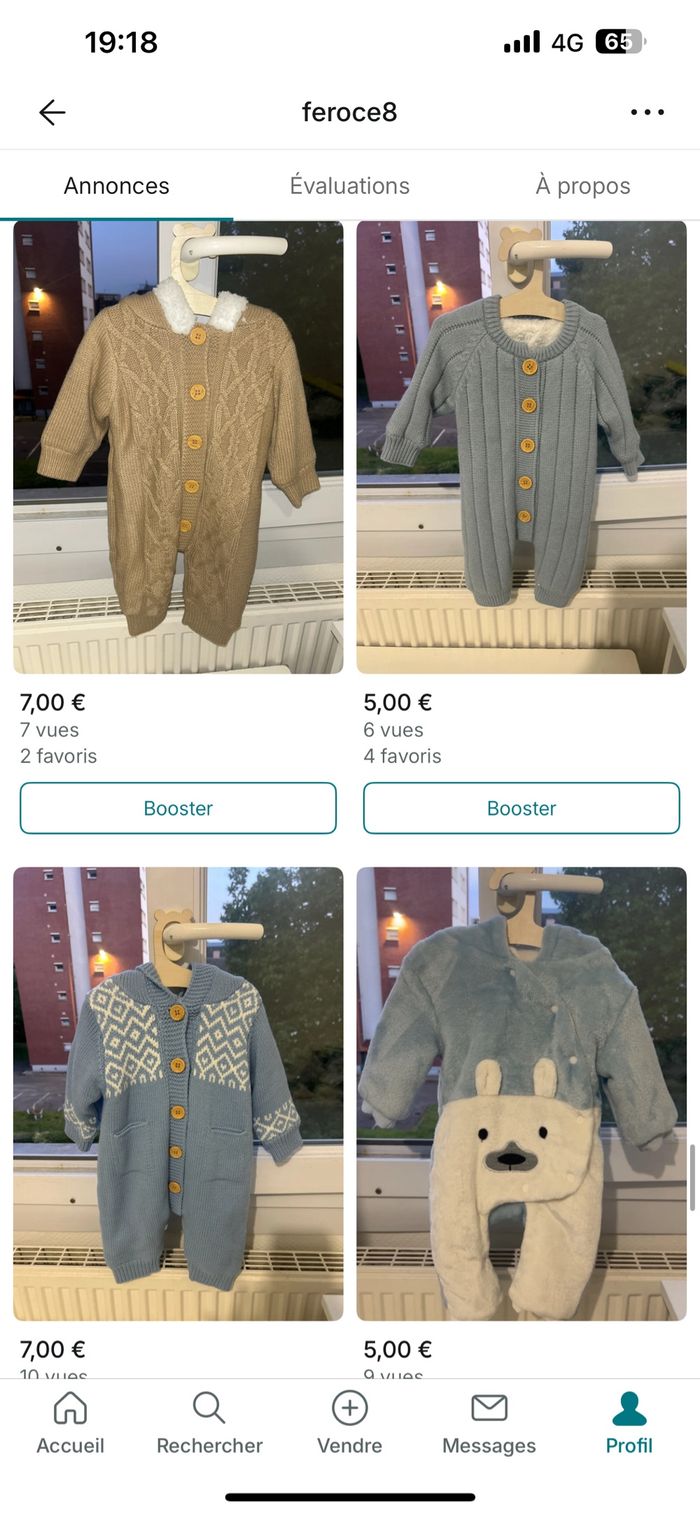Viewport: 700px width, 1515px height.
Task: Tap Vendre to list an item
Action: pos(349,1423)
